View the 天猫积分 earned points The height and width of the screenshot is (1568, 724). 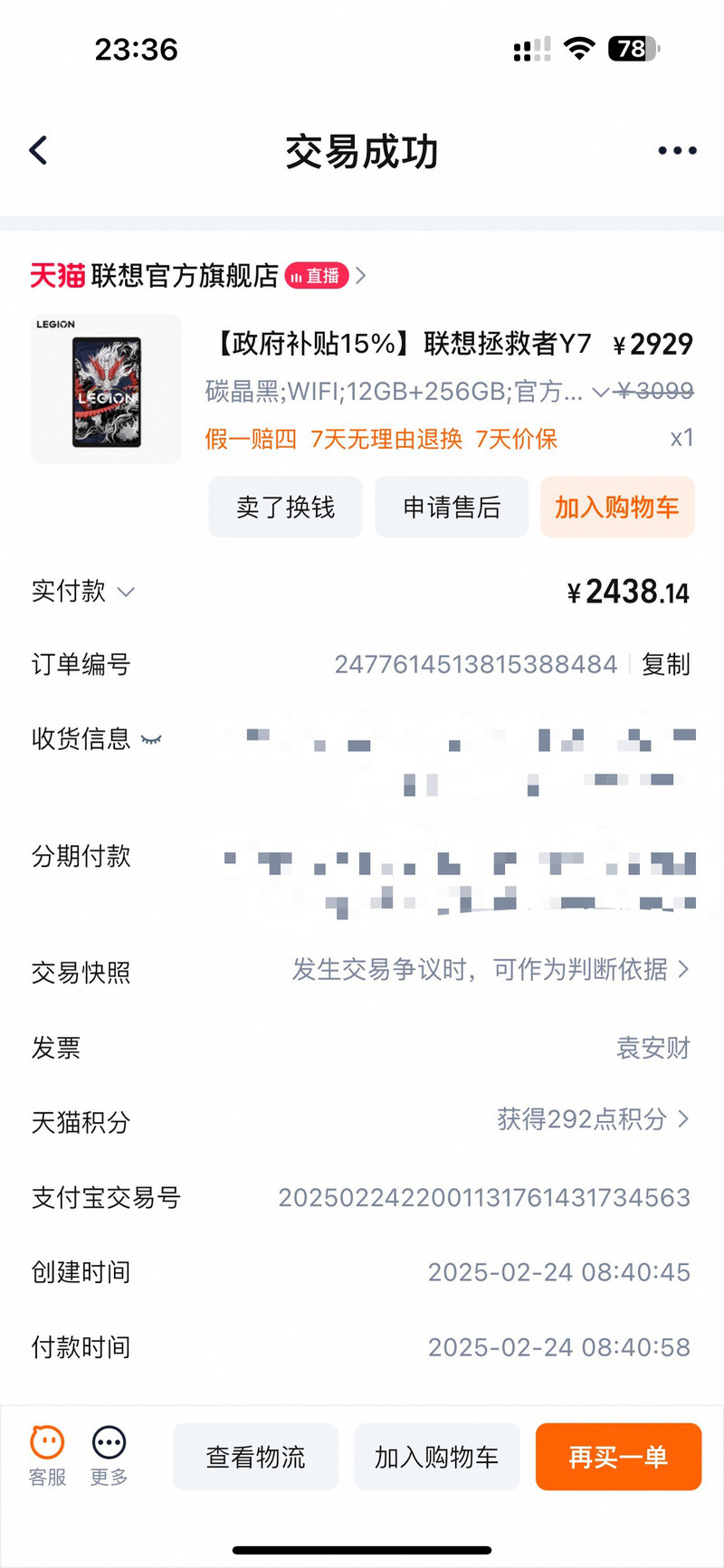point(362,1122)
